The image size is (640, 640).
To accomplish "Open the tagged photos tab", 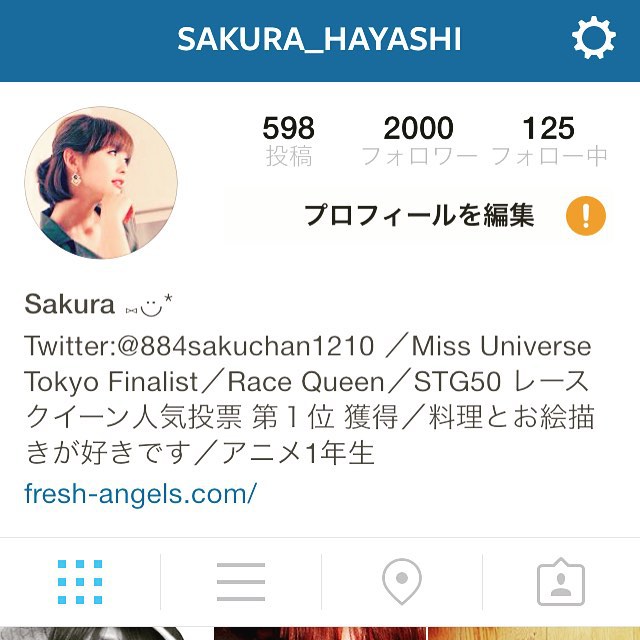I will click(560, 581).
